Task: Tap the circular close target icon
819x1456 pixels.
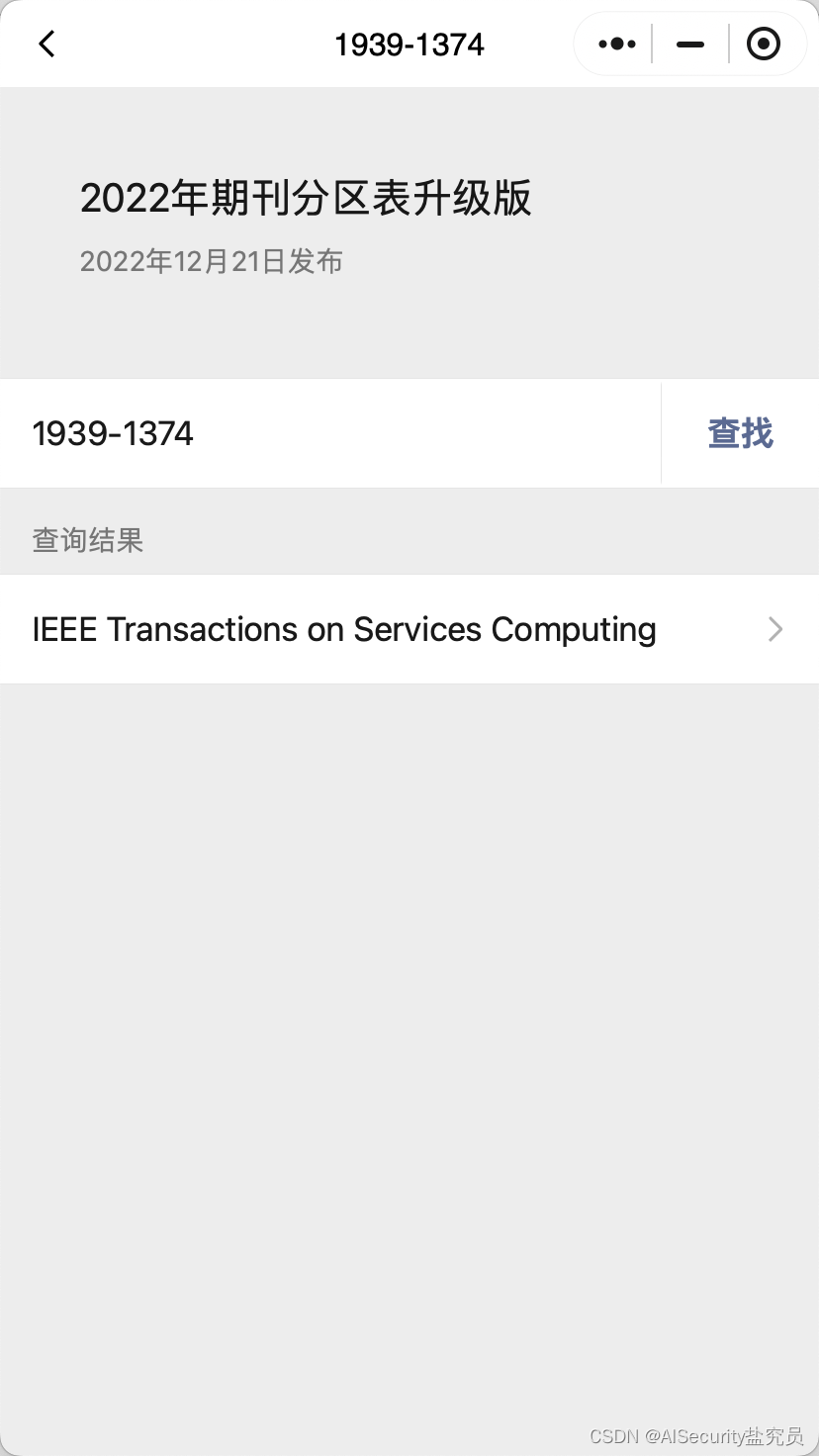Action: tap(763, 44)
